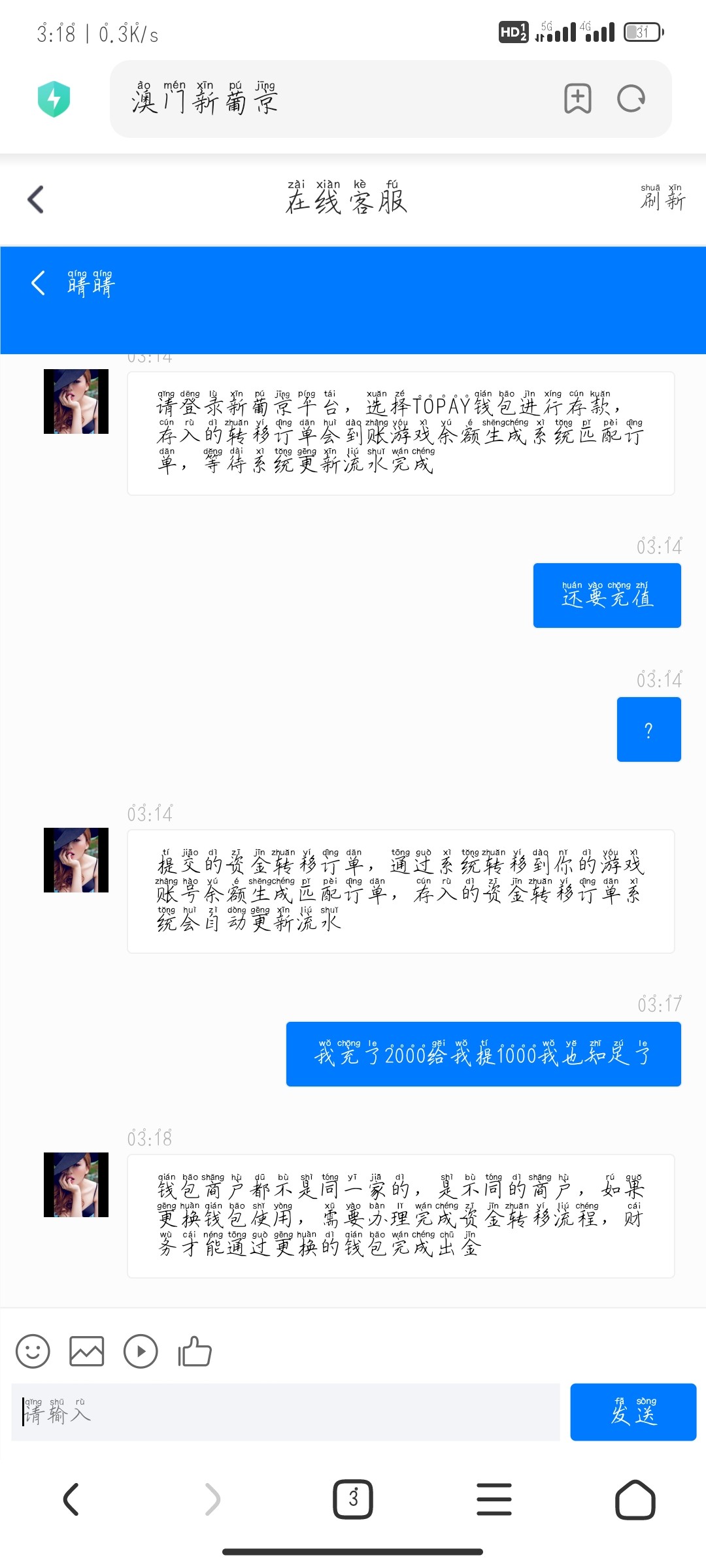Open browser home screen icon
Screen dimensions: 706x1568
pos(635,1500)
